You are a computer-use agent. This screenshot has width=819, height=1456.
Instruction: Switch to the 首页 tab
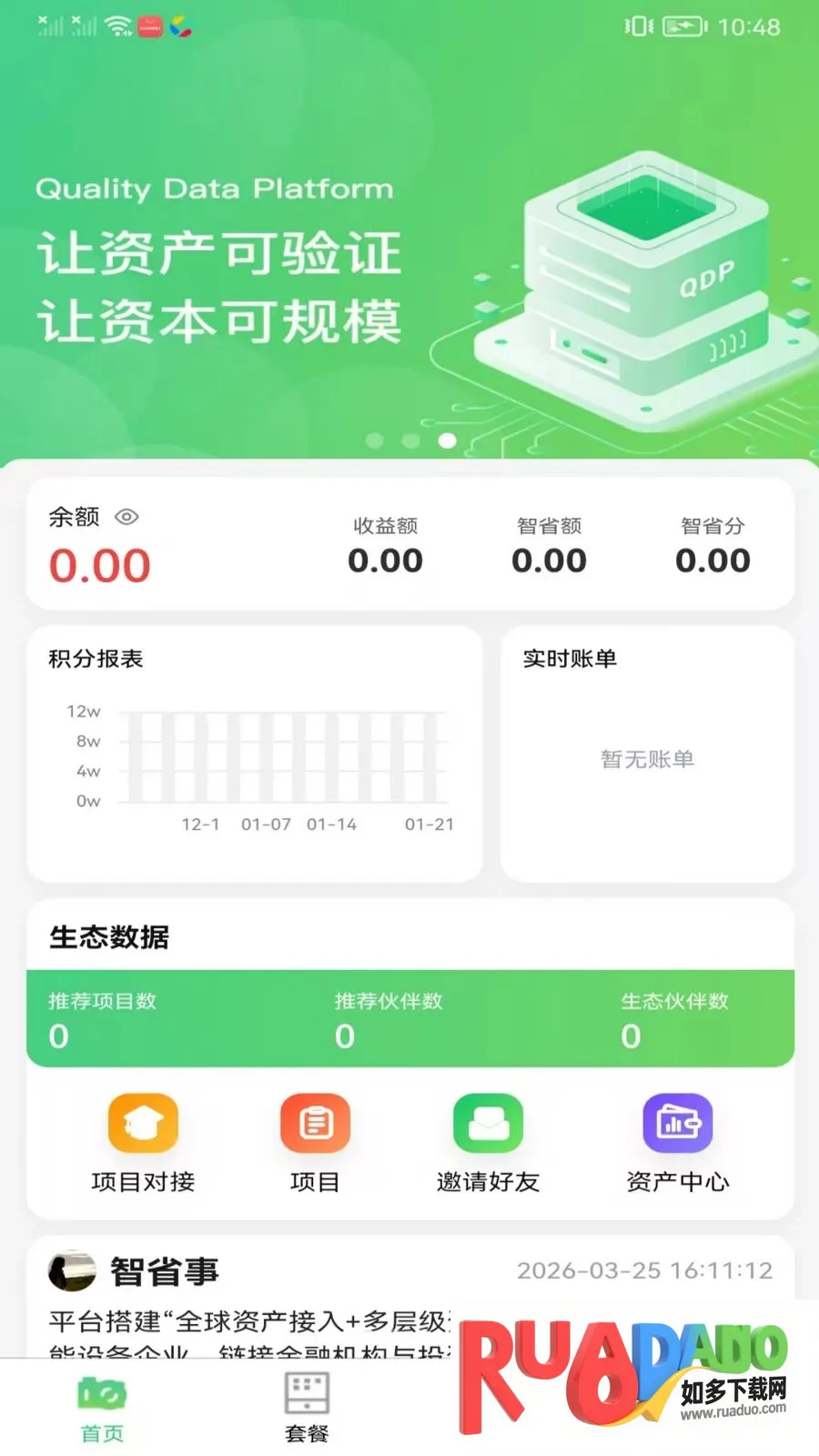point(102,1408)
